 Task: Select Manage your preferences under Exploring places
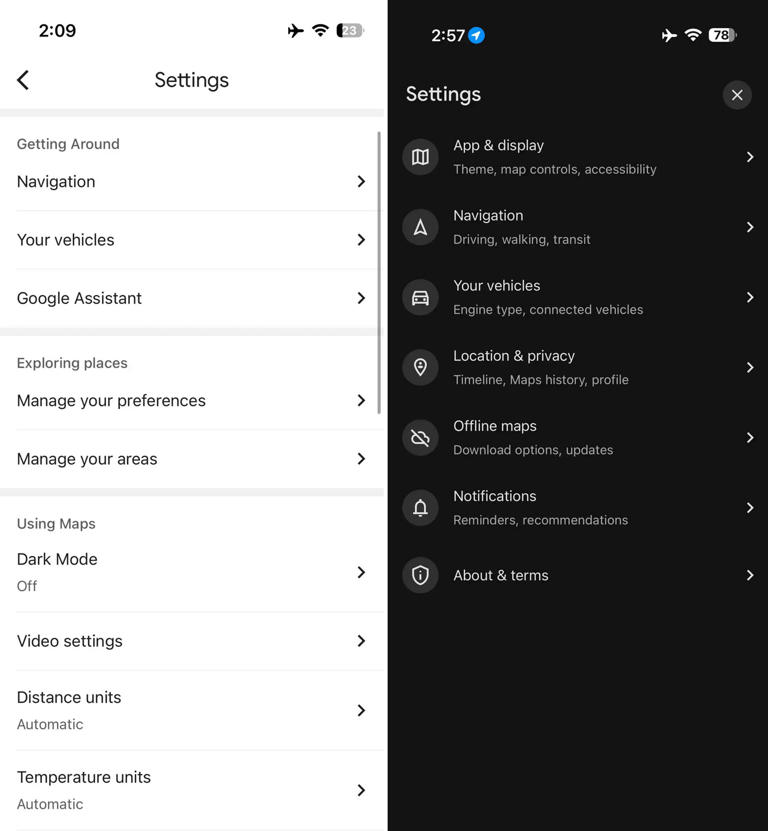(x=192, y=400)
